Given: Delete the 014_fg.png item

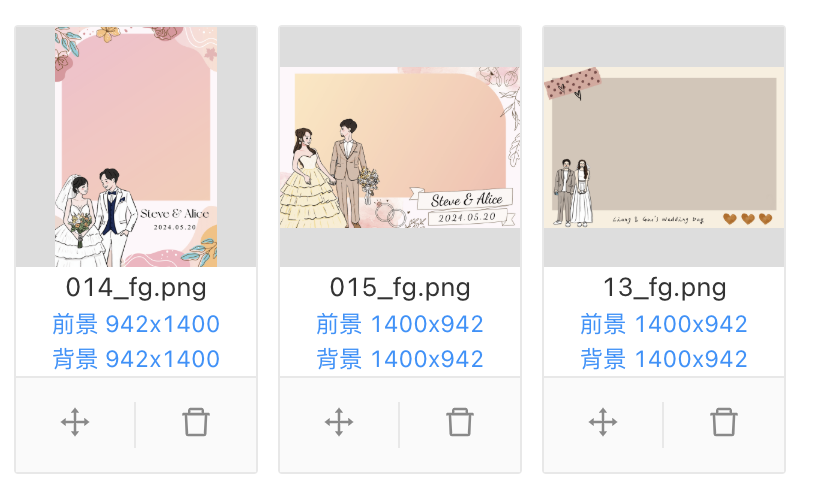Looking at the screenshot, I should point(196,423).
